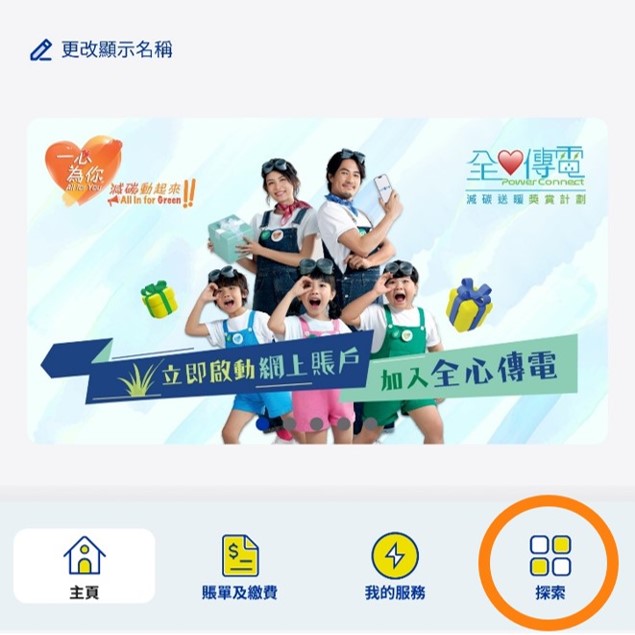Viewport: 635px width, 635px height.
Task: Open the 全心傳電 promotional banner
Action: (x=317, y=281)
